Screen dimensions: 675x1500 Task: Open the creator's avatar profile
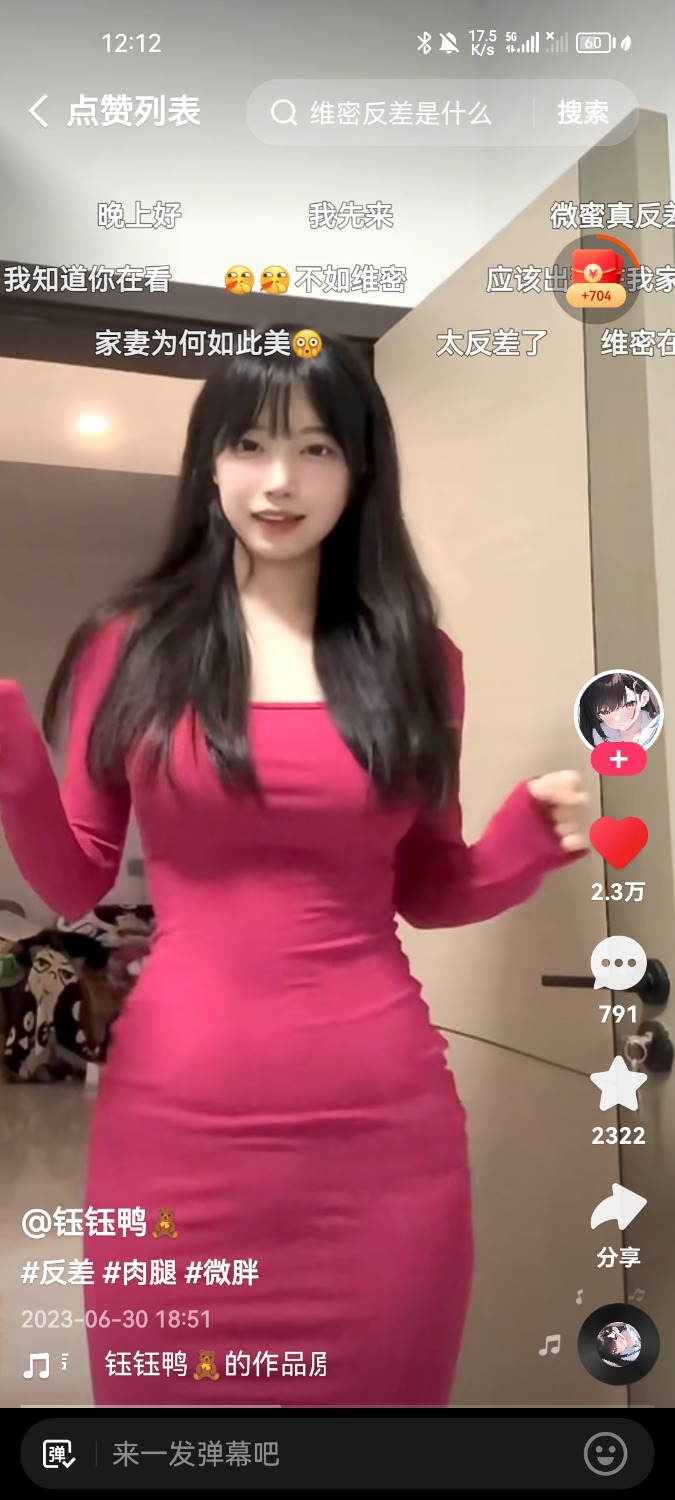click(618, 713)
